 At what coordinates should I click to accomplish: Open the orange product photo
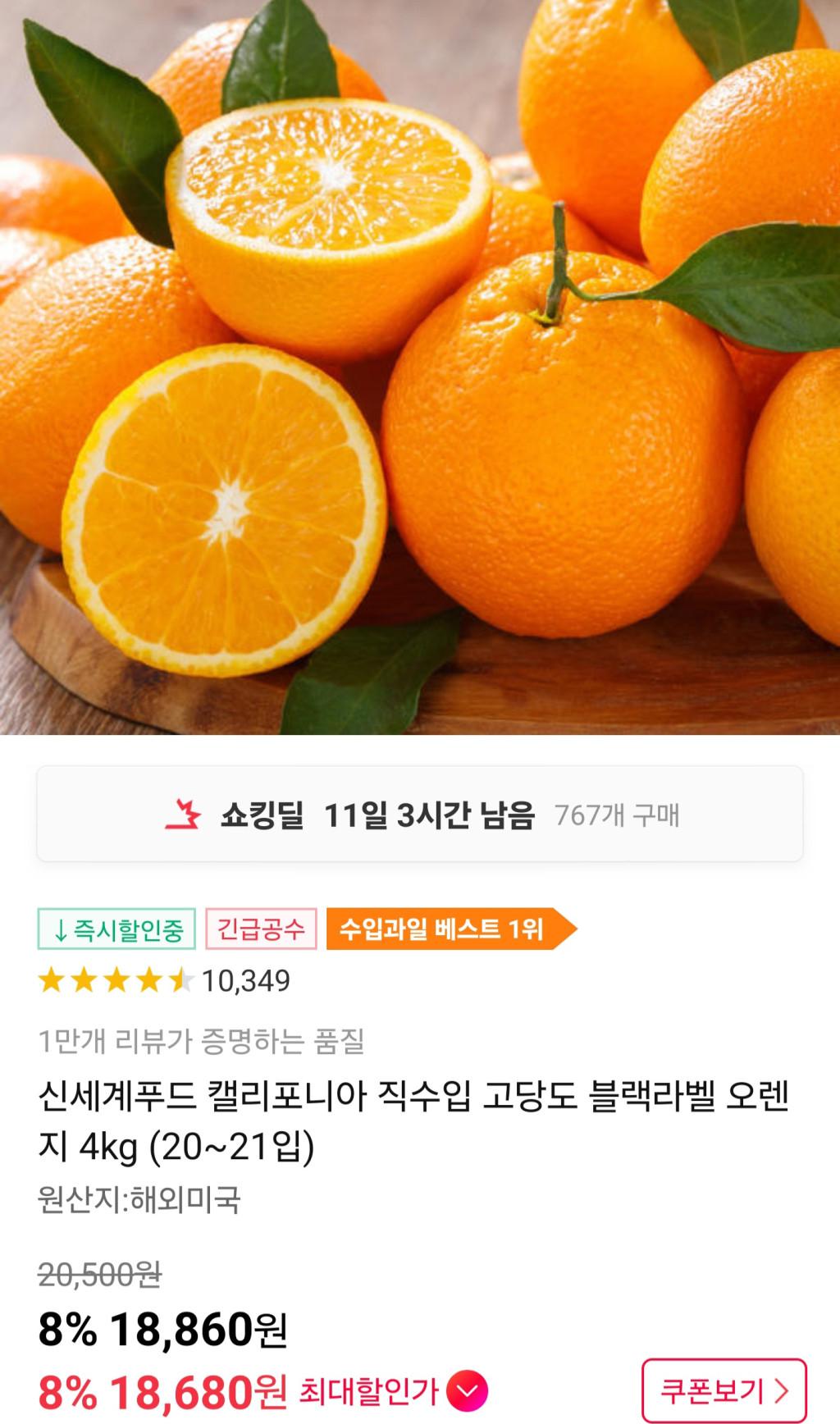419,367
